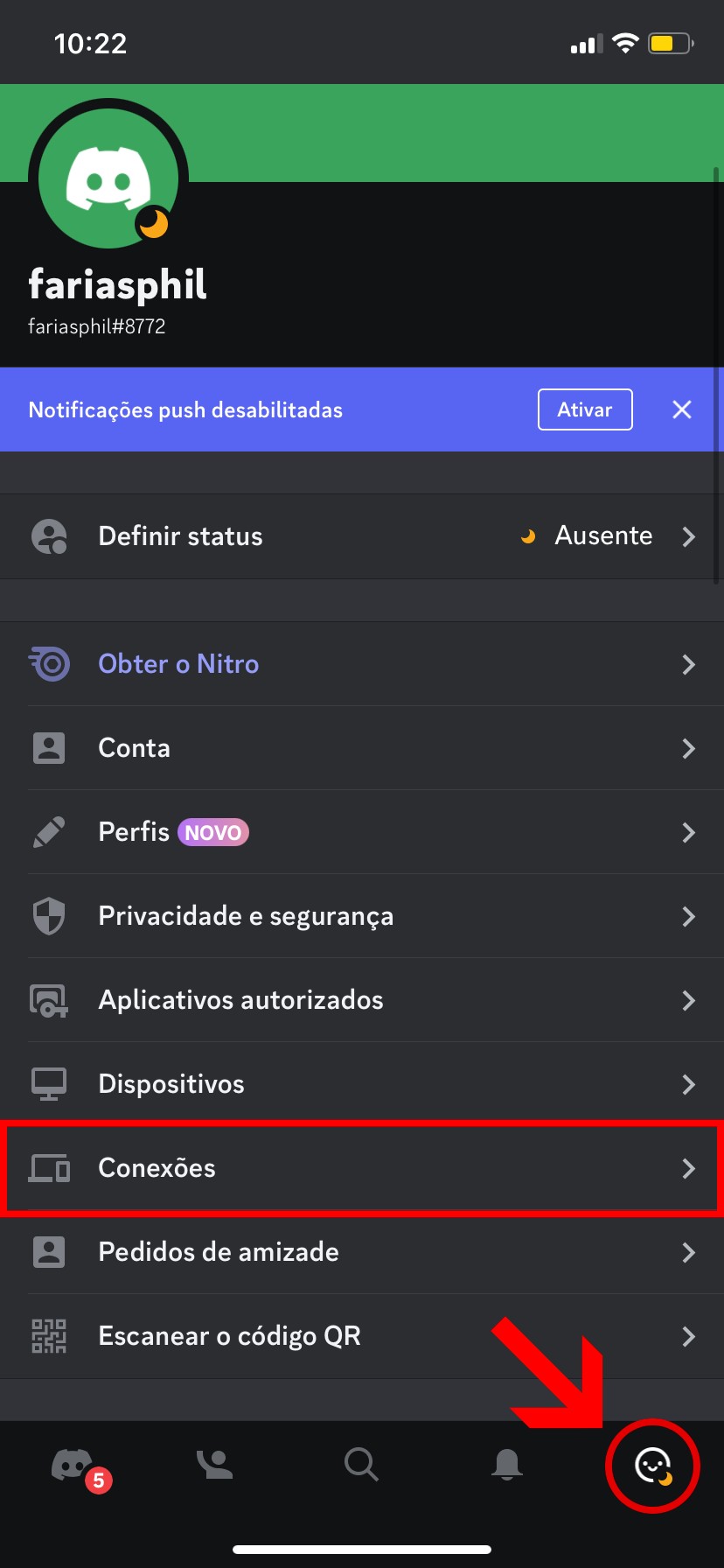Go to Perfis settings
The height and width of the screenshot is (1568, 724).
(x=362, y=832)
